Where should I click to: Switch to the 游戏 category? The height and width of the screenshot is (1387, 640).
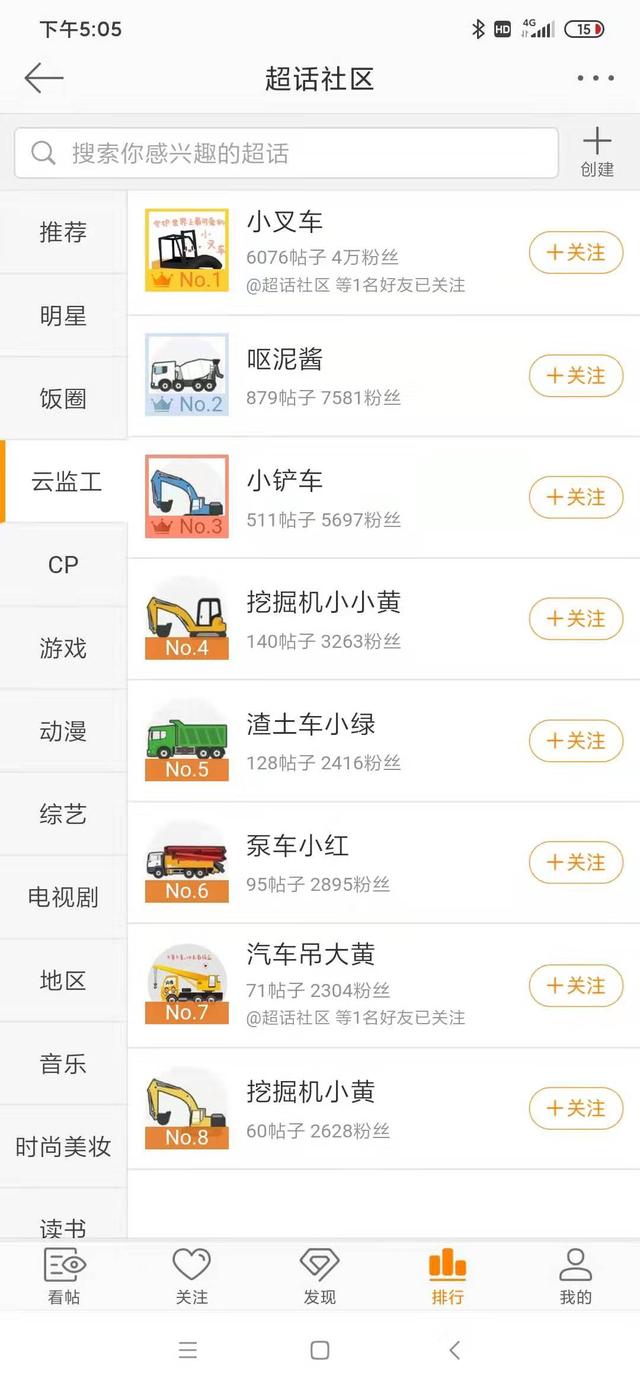(63, 648)
